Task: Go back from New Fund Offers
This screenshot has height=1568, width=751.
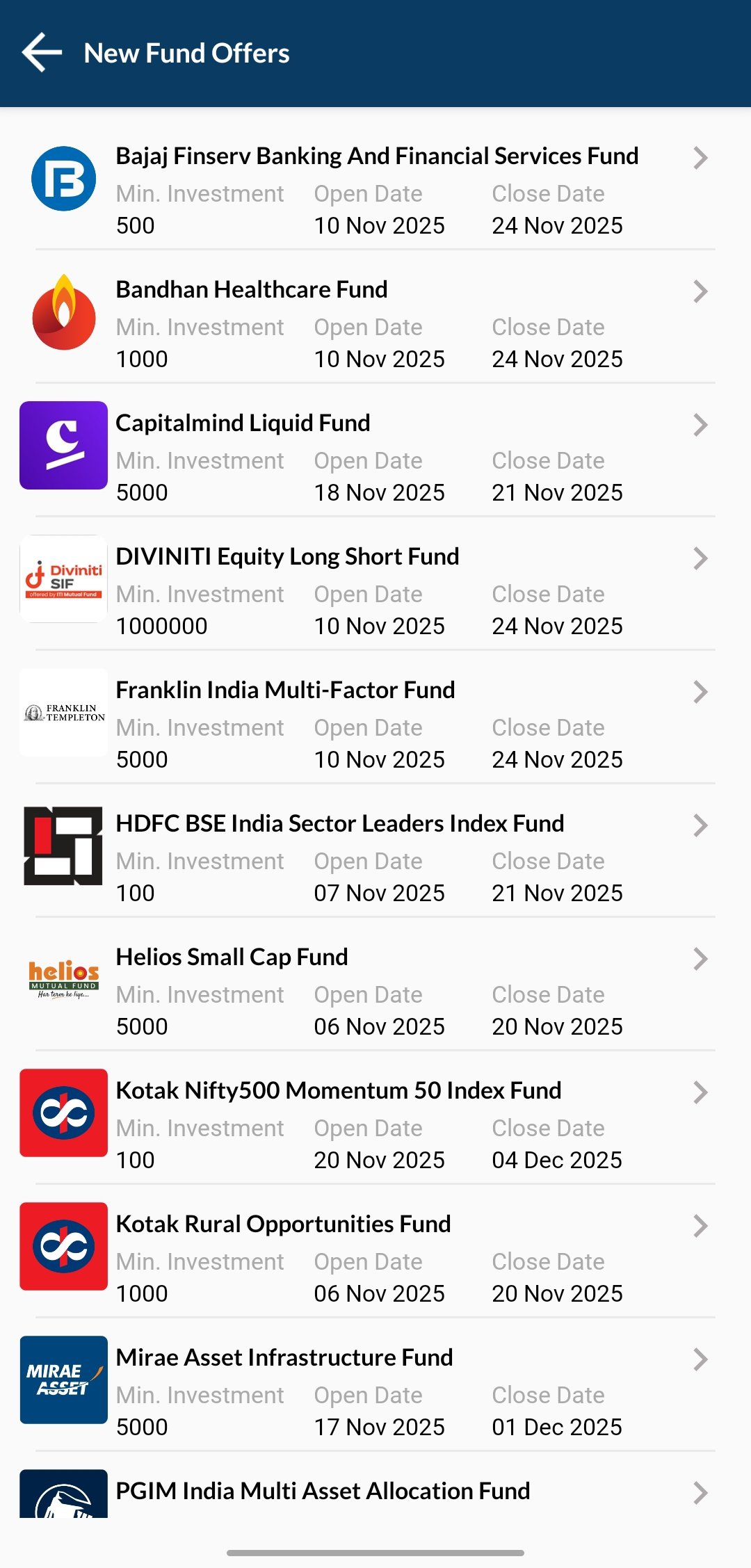Action: [x=42, y=53]
